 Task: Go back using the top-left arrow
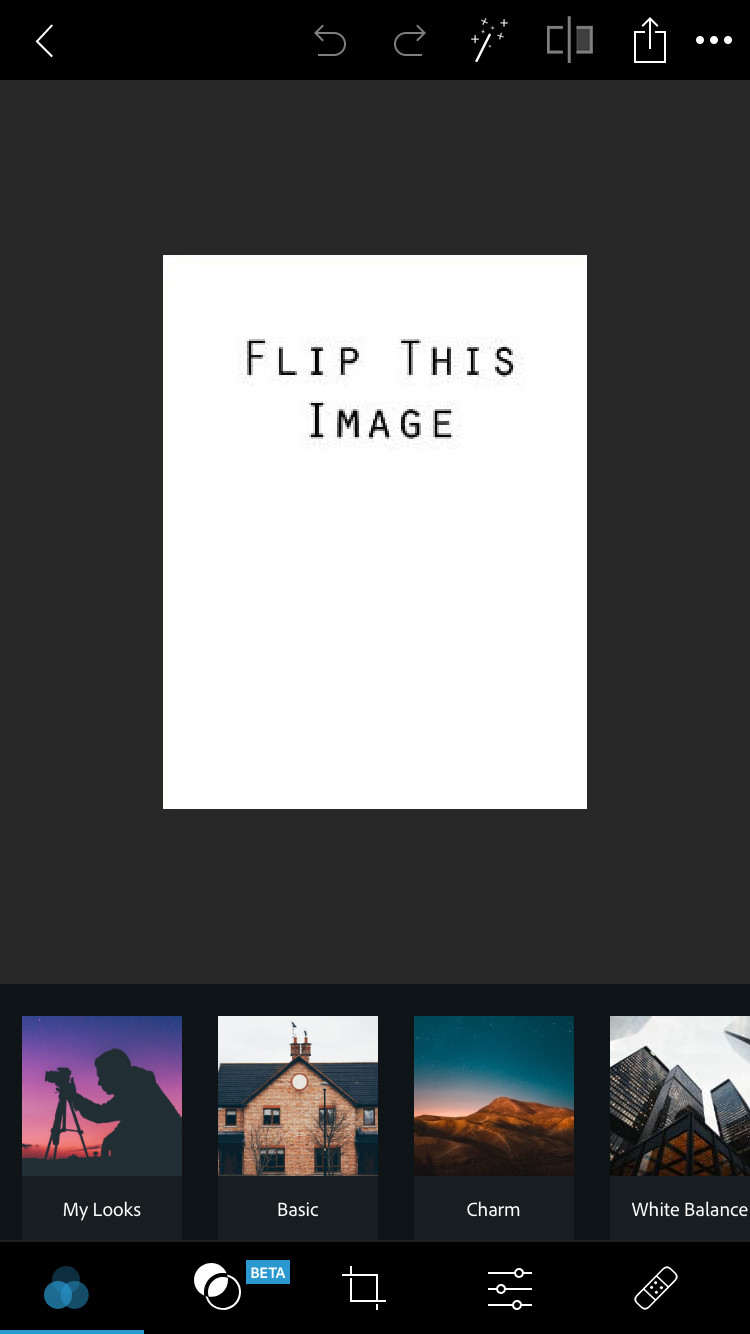(44, 41)
